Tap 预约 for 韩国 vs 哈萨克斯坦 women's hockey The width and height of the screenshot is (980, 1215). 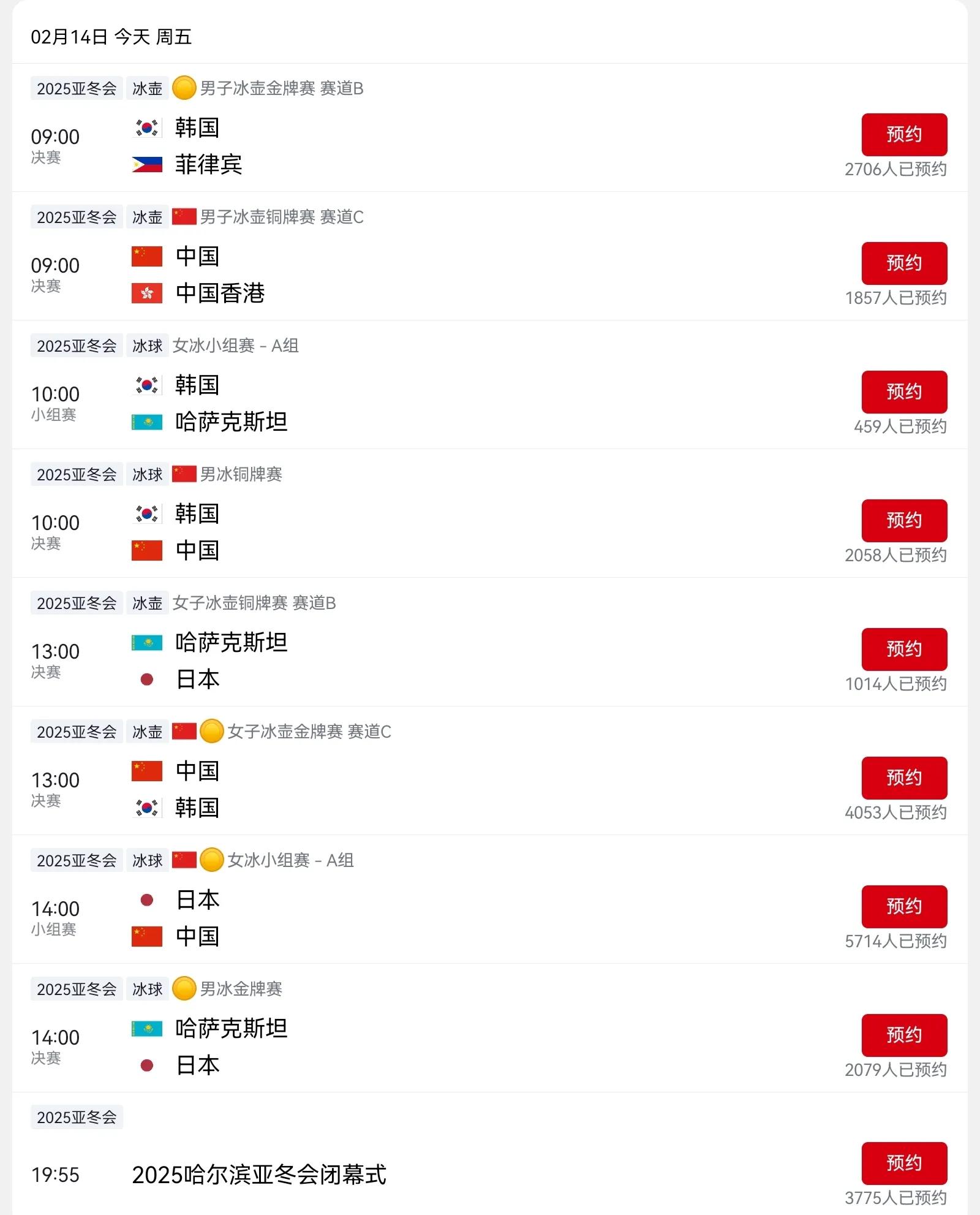[904, 392]
